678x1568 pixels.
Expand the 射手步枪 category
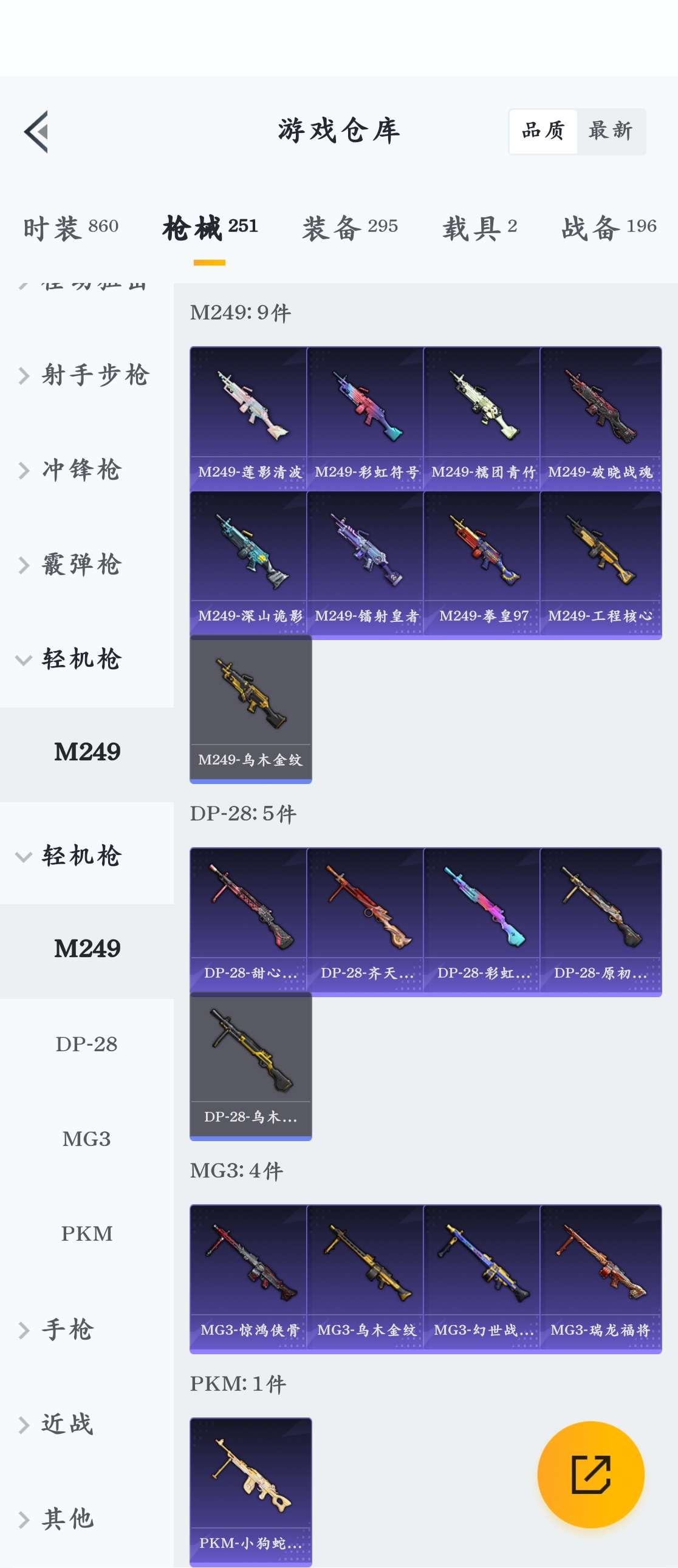coord(85,375)
